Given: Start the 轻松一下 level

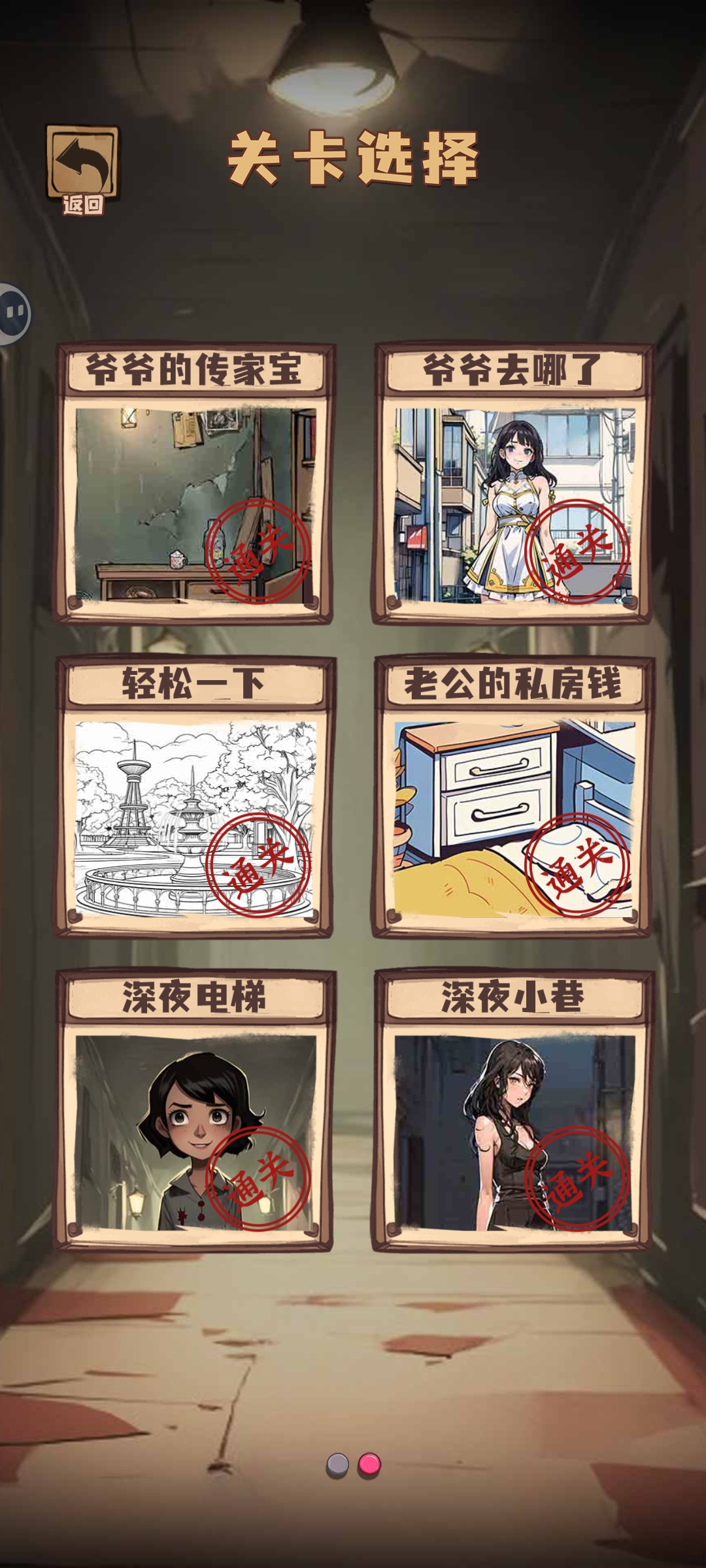Looking at the screenshot, I should pyautogui.click(x=194, y=797).
